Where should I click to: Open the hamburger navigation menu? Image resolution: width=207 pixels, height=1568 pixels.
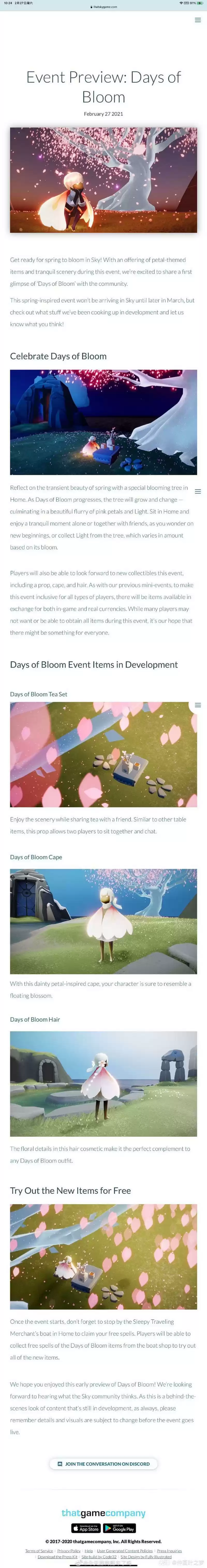click(197, 20)
